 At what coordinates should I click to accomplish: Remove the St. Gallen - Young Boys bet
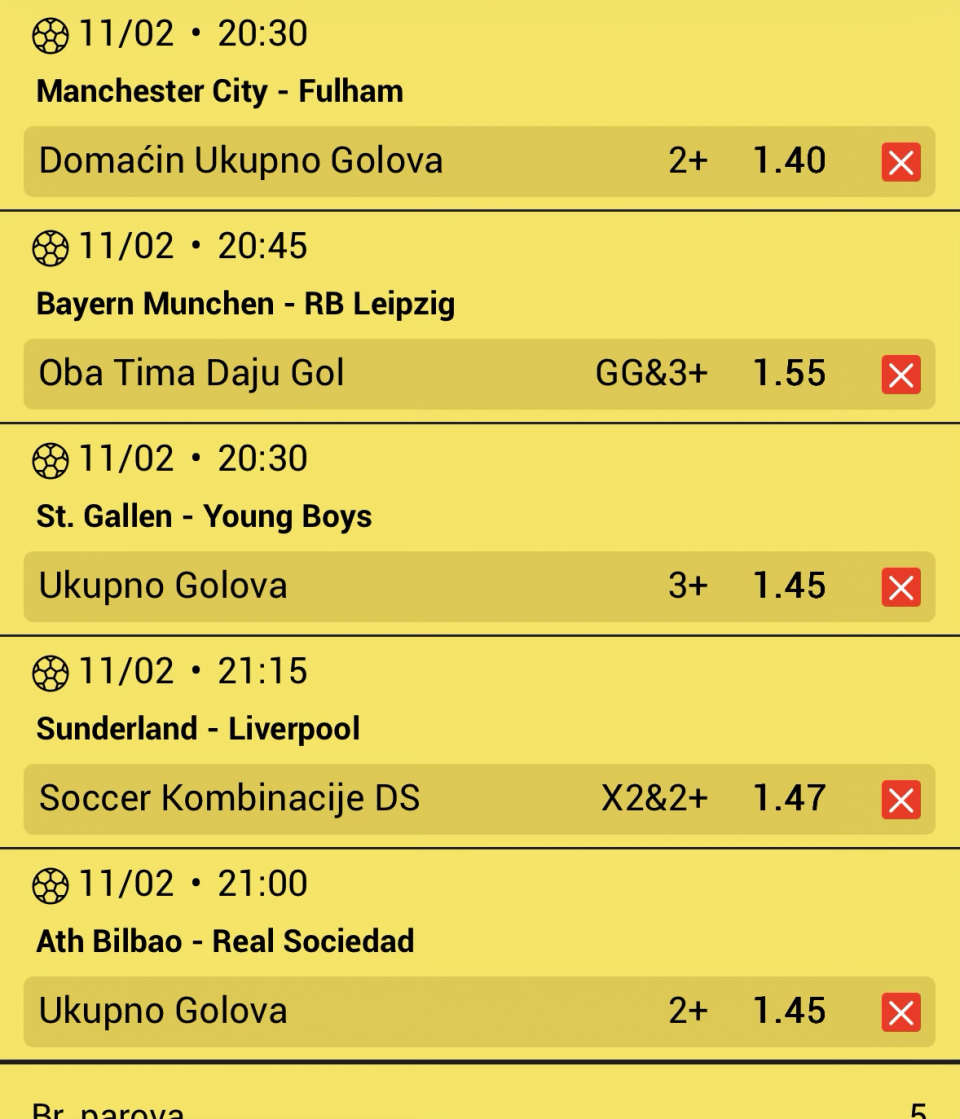[x=901, y=587]
